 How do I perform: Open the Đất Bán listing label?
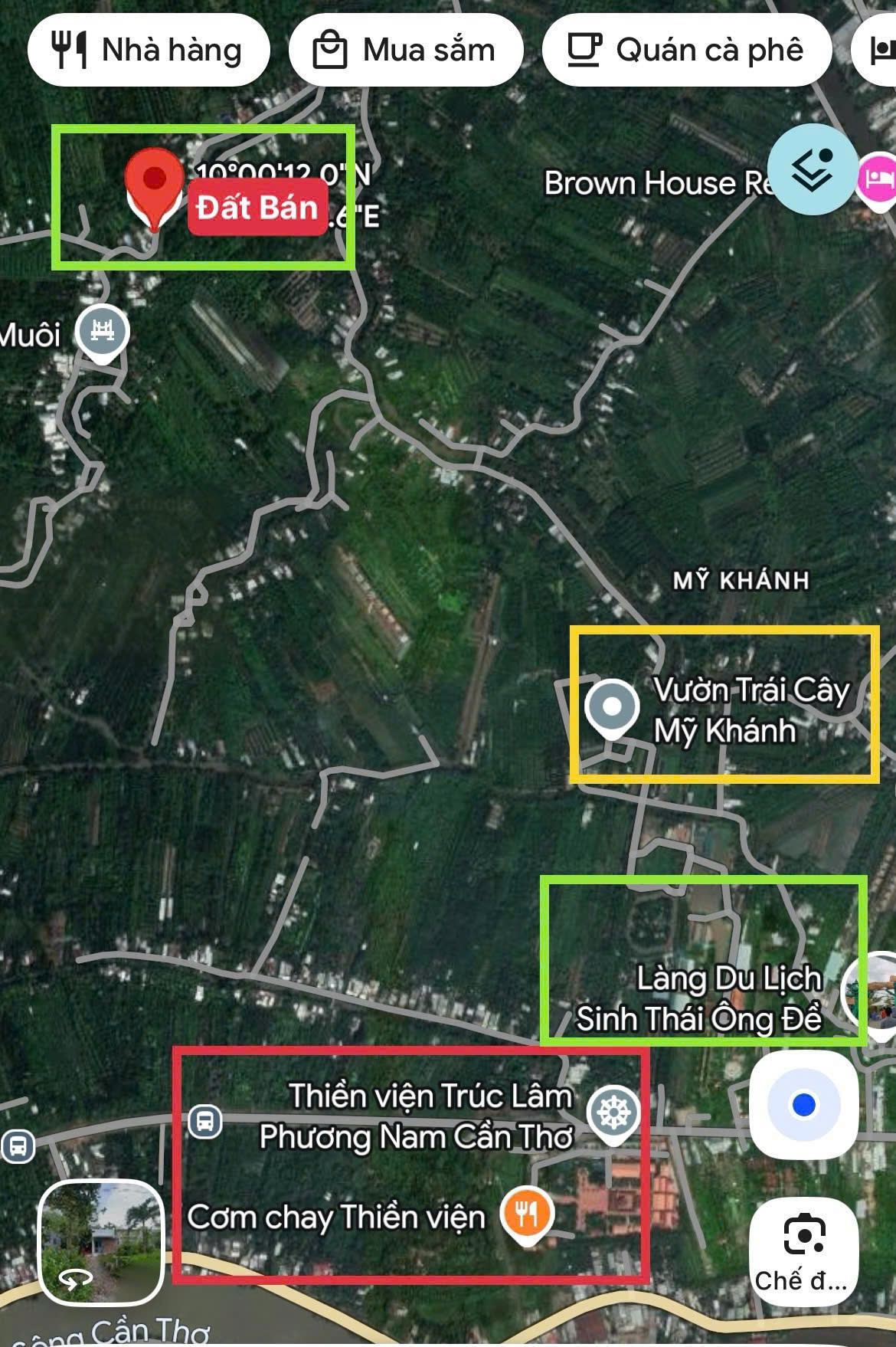(257, 208)
